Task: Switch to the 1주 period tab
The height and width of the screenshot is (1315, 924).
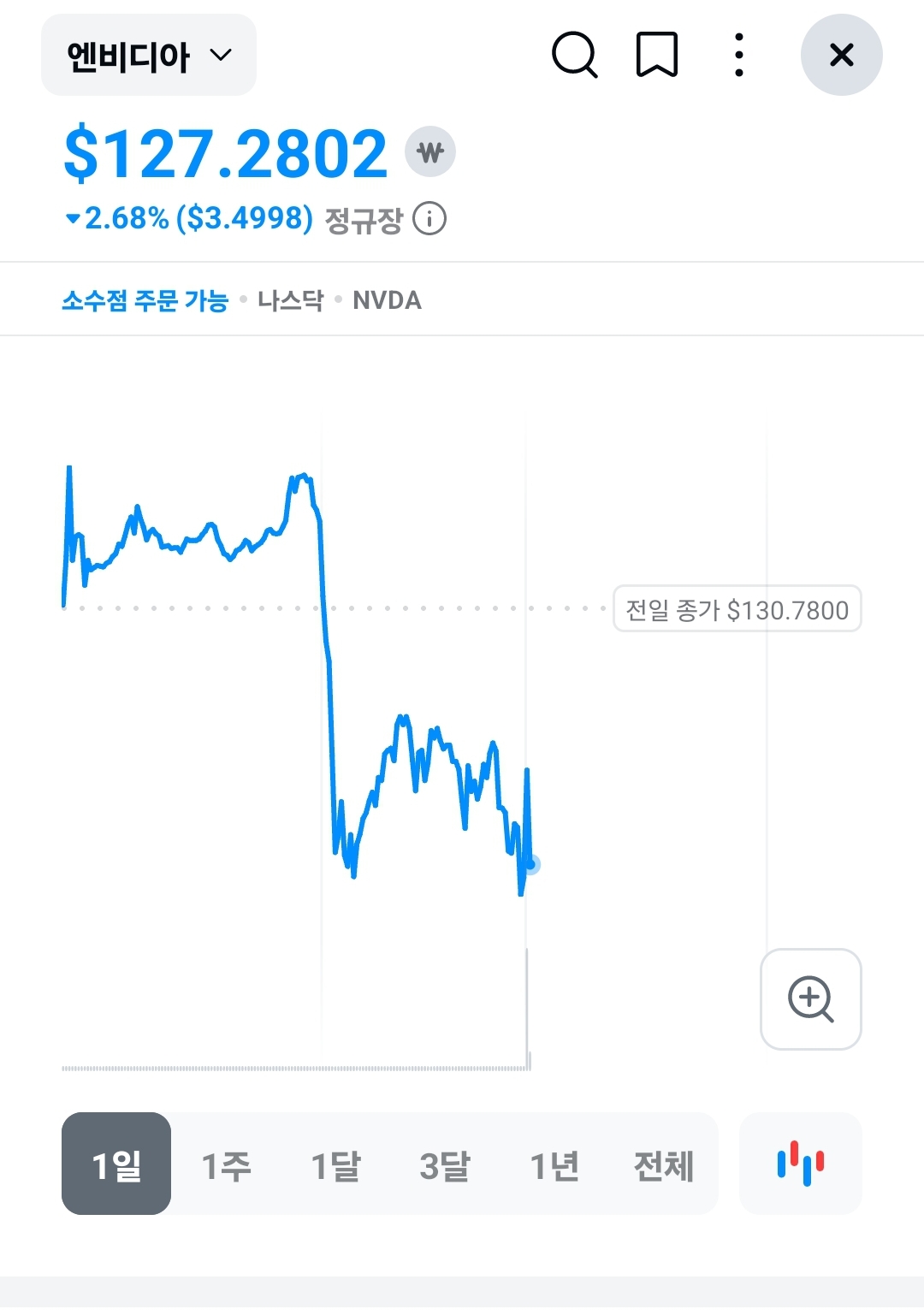Action: point(226,1165)
